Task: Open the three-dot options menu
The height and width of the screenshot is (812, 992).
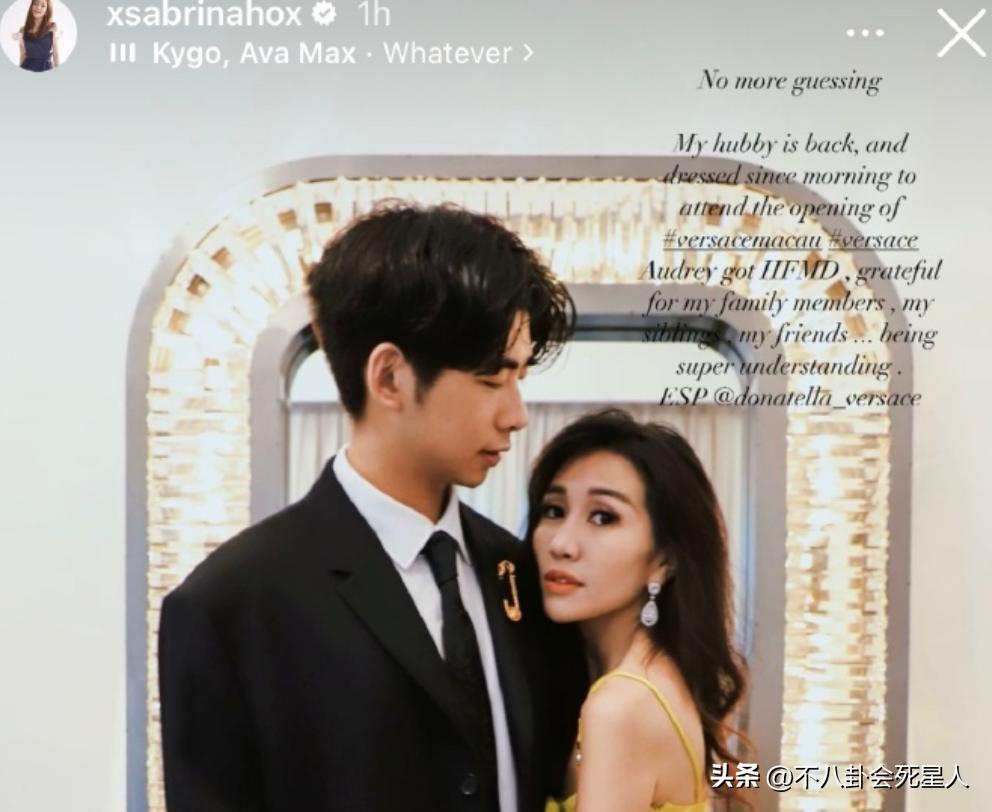Action: click(865, 33)
